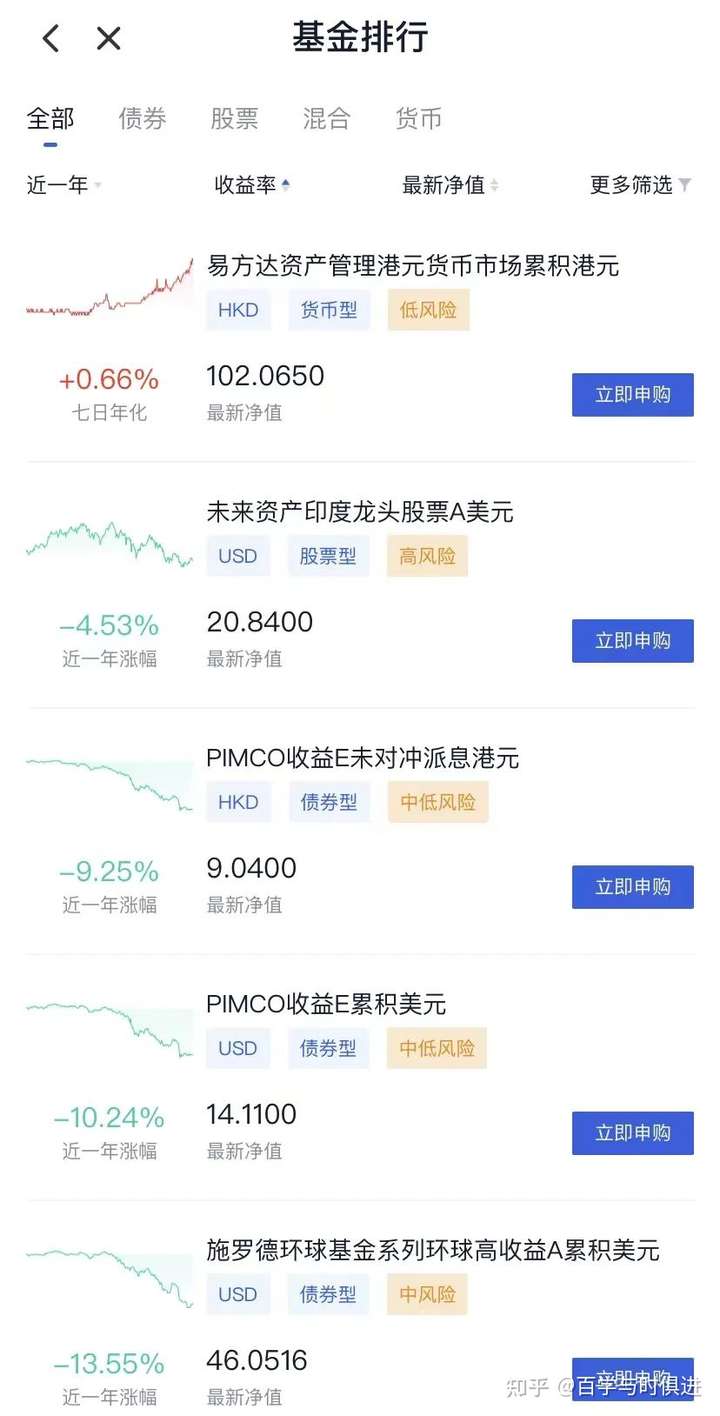The height and width of the screenshot is (1416, 720).
Task: Open 施罗德环球高收益A累积美元 fund details
Action: point(433,1250)
